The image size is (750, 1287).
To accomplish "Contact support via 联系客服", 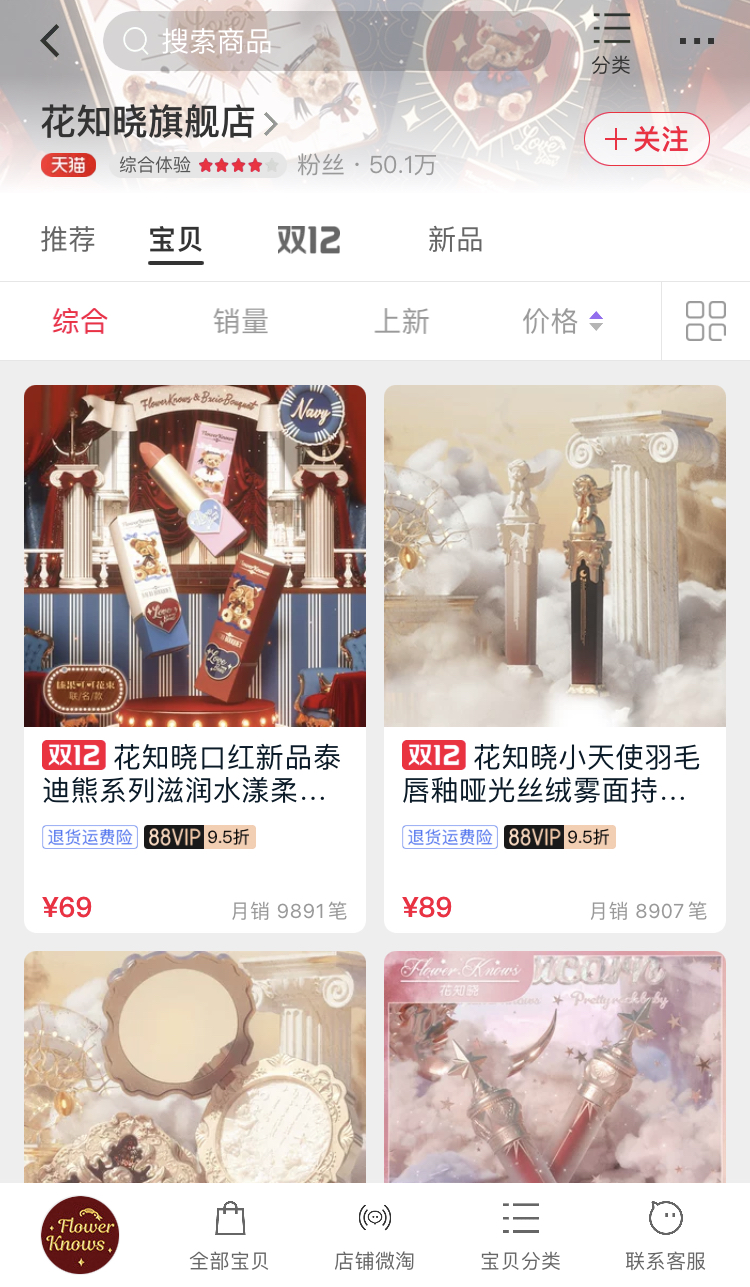I will [x=665, y=1236].
